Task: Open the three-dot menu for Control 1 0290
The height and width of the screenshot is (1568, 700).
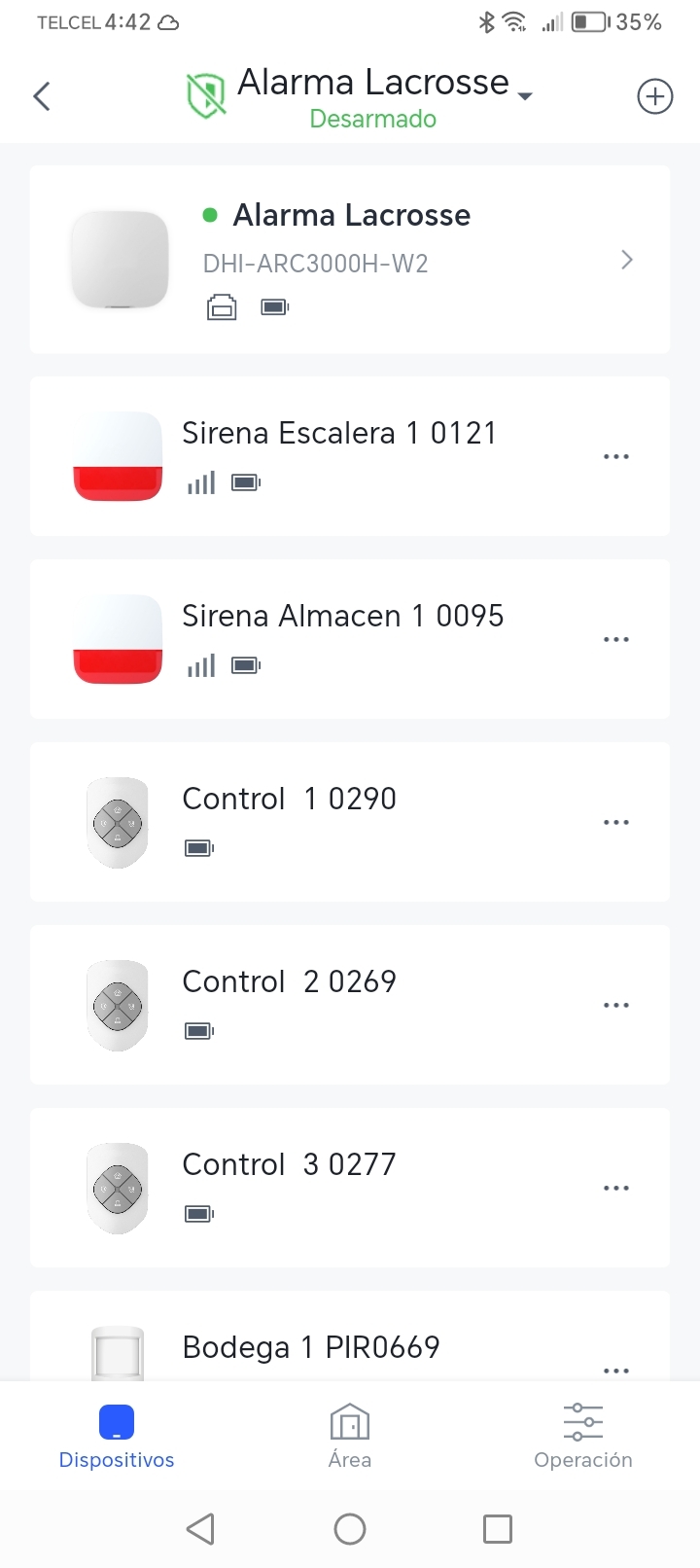Action: 616,822
